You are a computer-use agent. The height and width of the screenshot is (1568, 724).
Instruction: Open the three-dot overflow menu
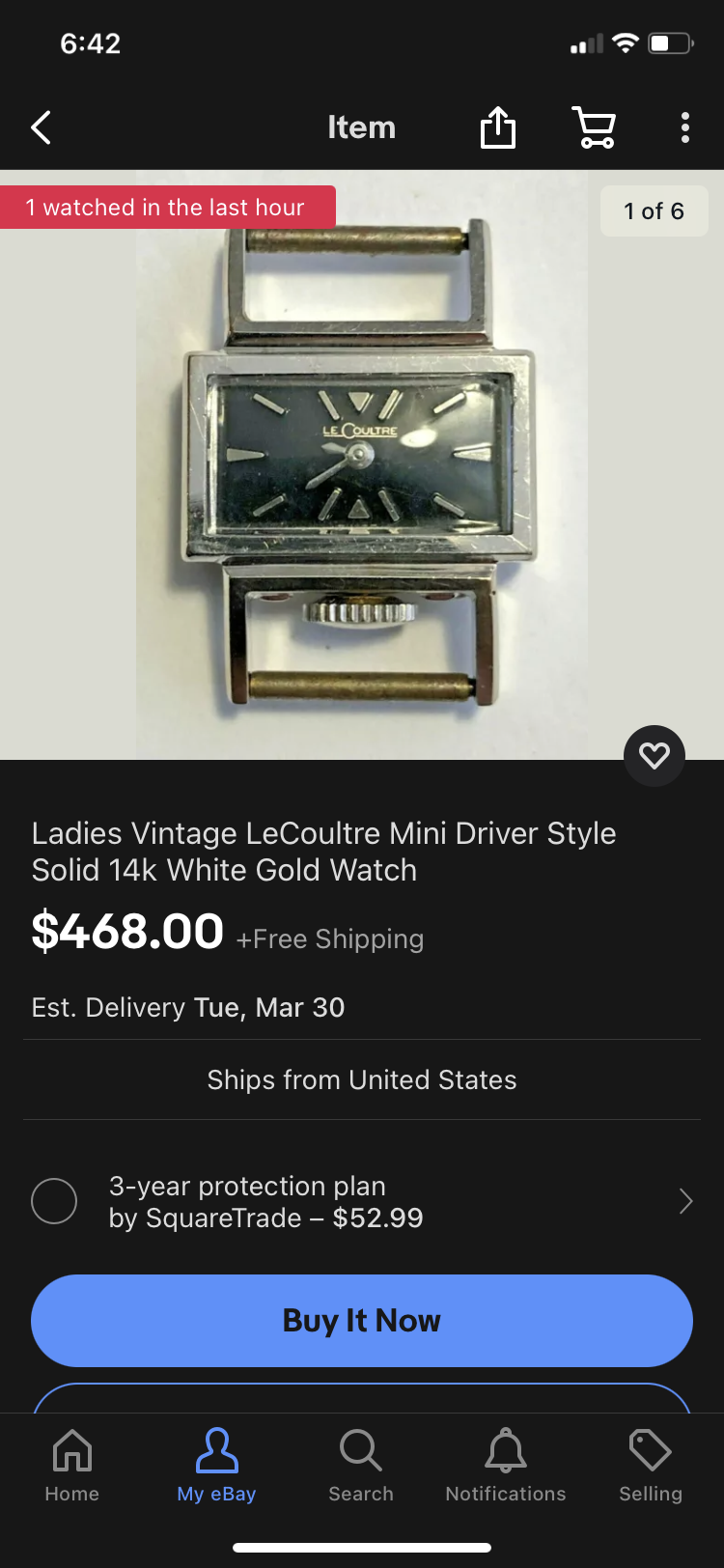tap(685, 127)
